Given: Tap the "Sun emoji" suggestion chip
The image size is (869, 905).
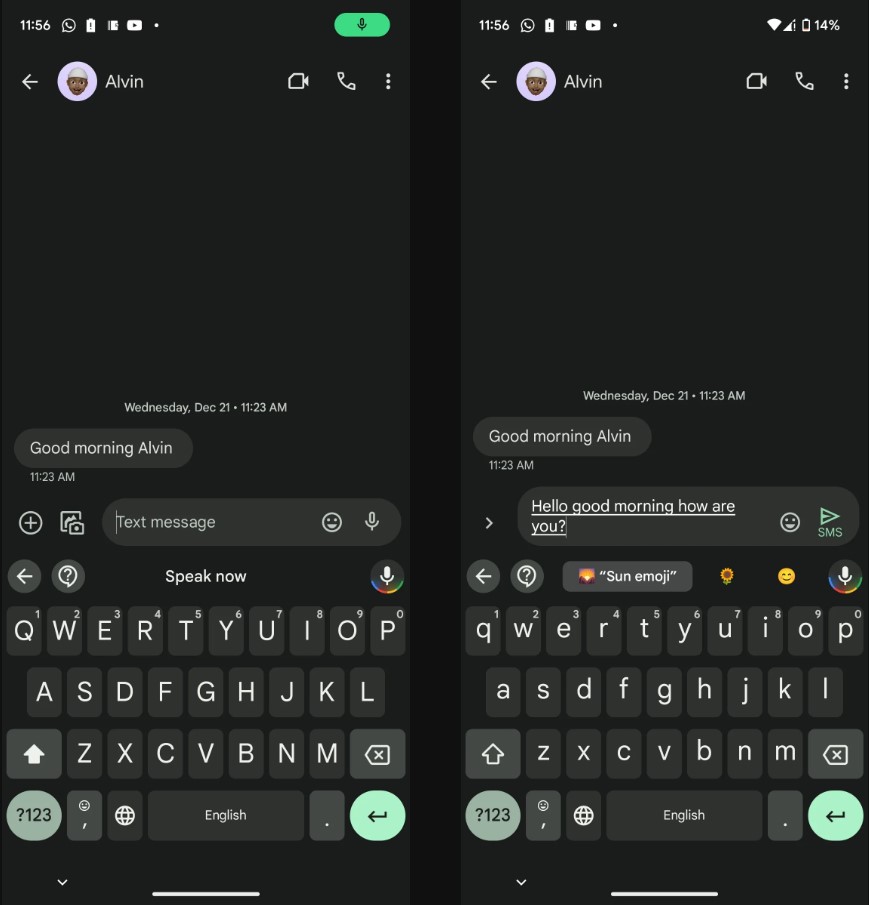Looking at the screenshot, I should 627,576.
